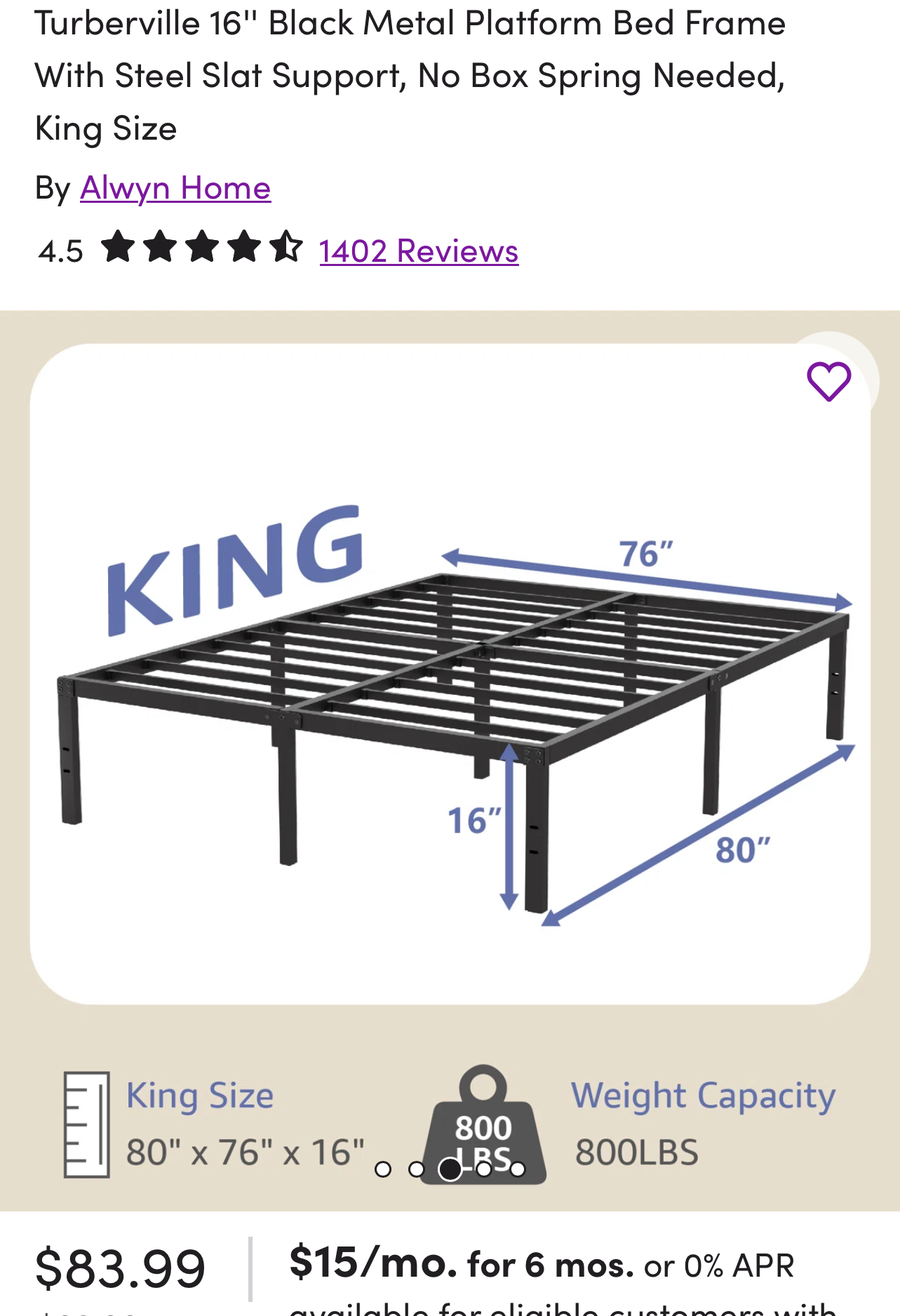Jump to the first image indicator dot

click(x=383, y=1169)
